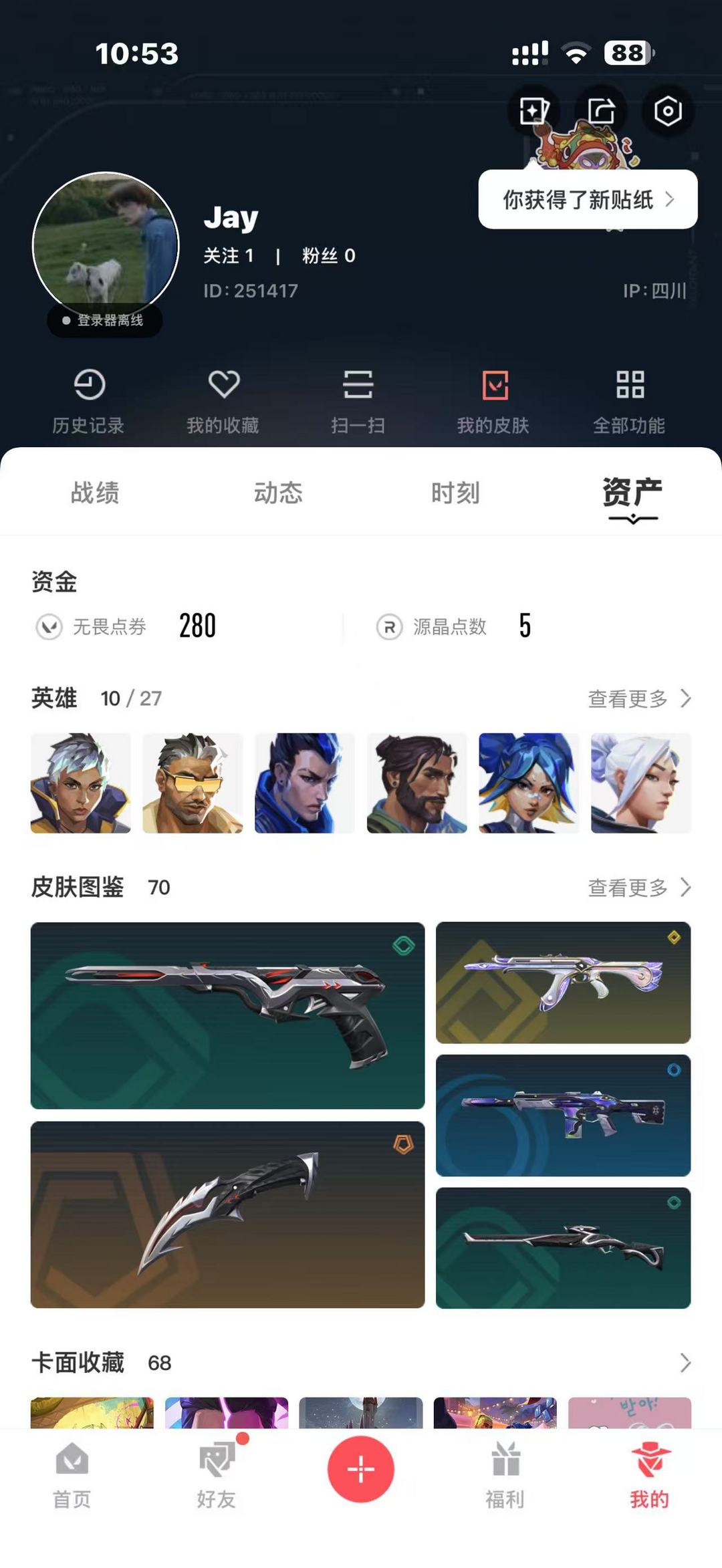View more skins via 皮肤图鉴 查看更多
Viewport: 722px width, 1568px height.
coord(639,888)
